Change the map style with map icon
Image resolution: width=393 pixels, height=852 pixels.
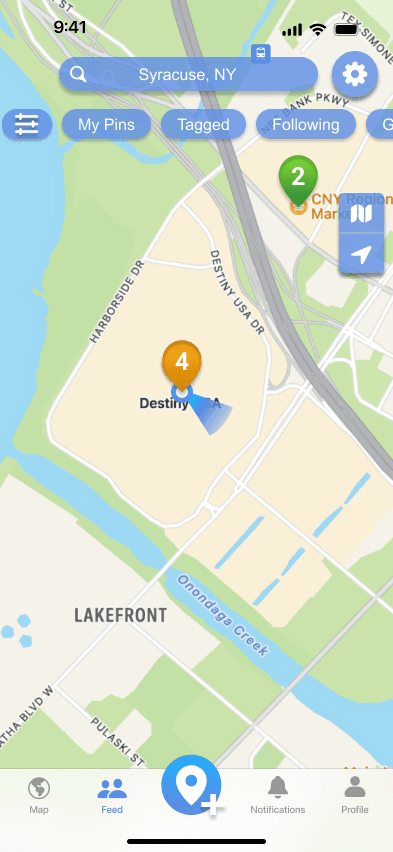(361, 214)
